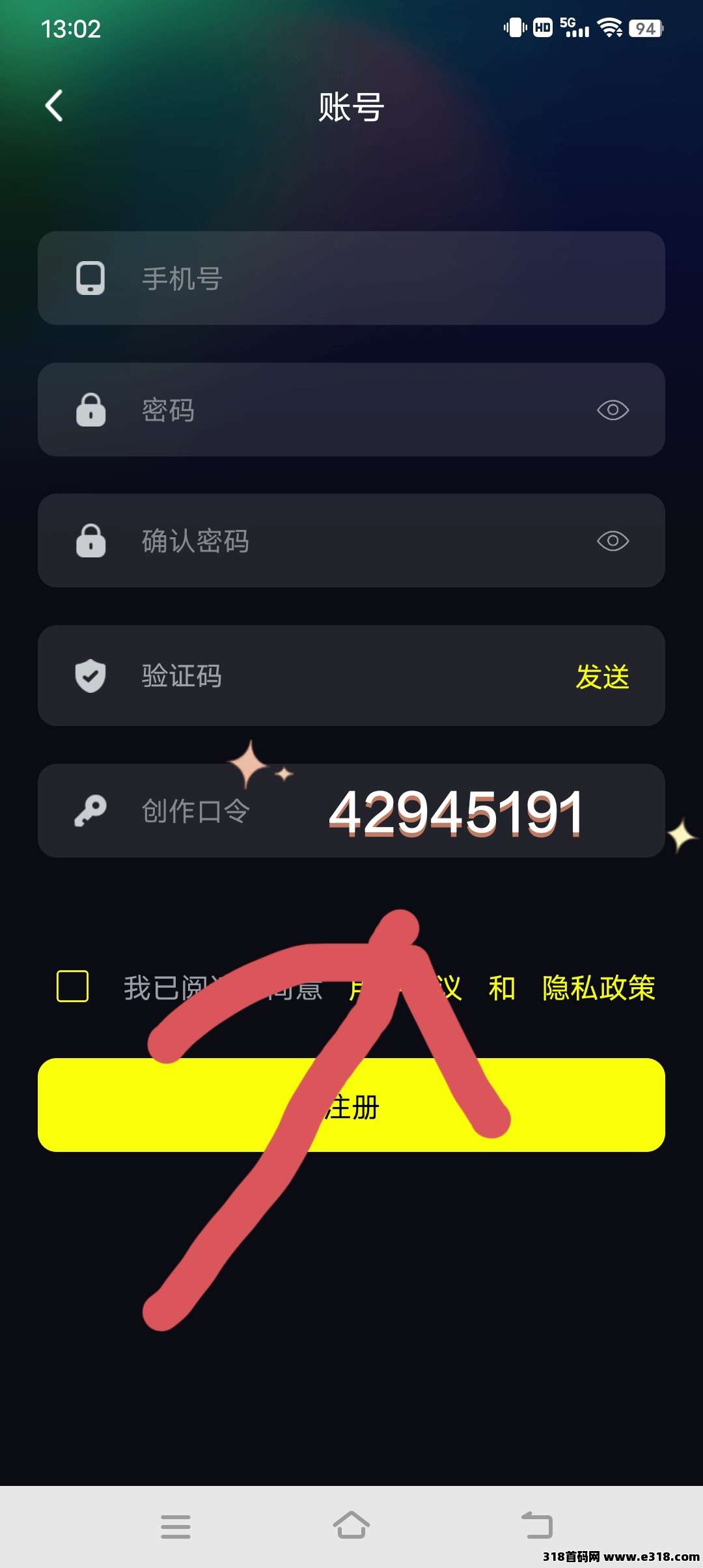Tap 发送 to send verification code
The height and width of the screenshot is (1568, 703).
click(x=602, y=677)
